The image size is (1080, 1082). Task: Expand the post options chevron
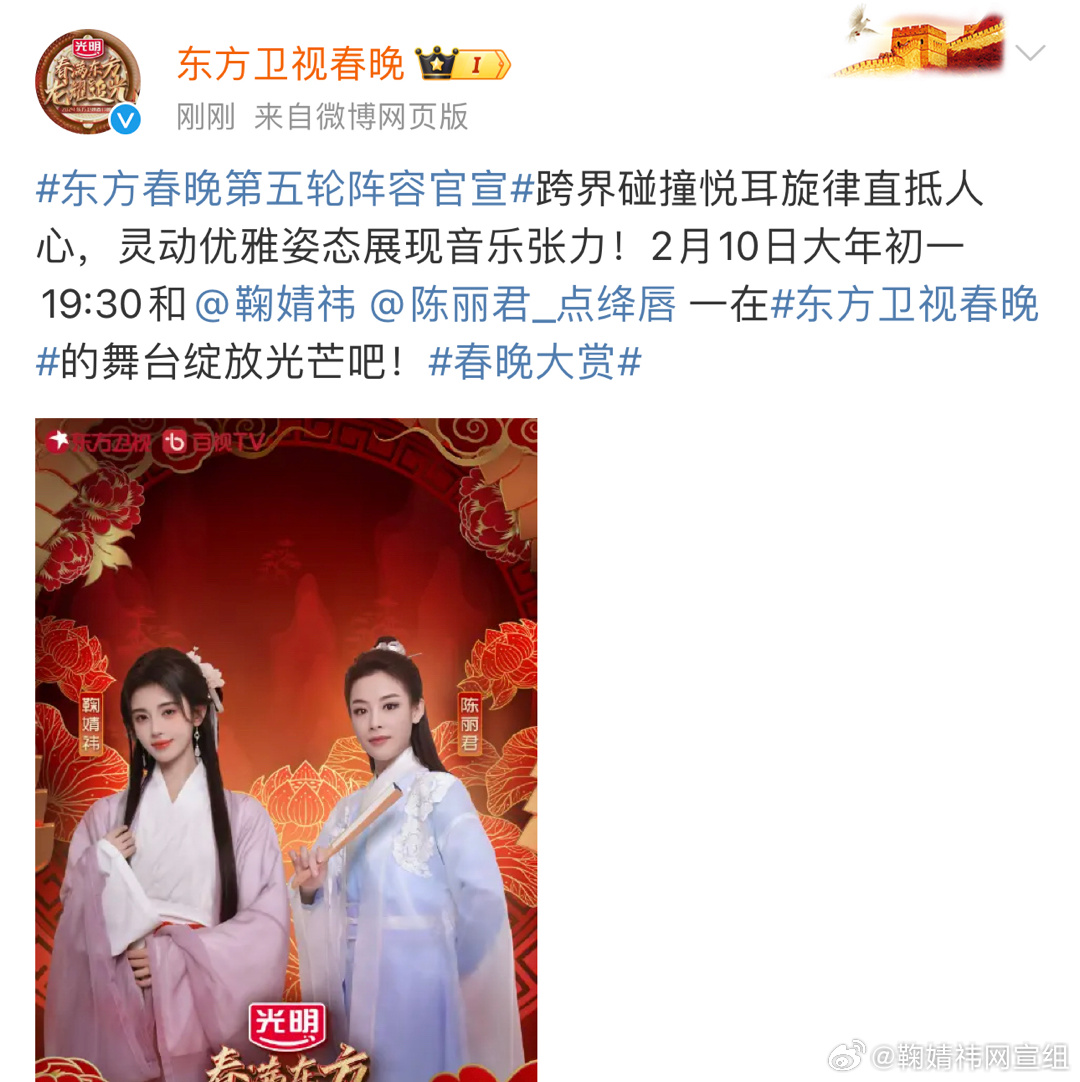tap(1030, 52)
